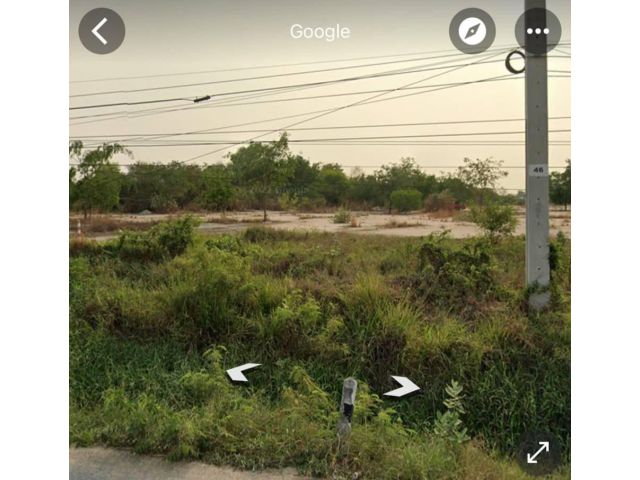This screenshot has height=480, width=640.
Task: Tap the compass icon
Action: 472,31
